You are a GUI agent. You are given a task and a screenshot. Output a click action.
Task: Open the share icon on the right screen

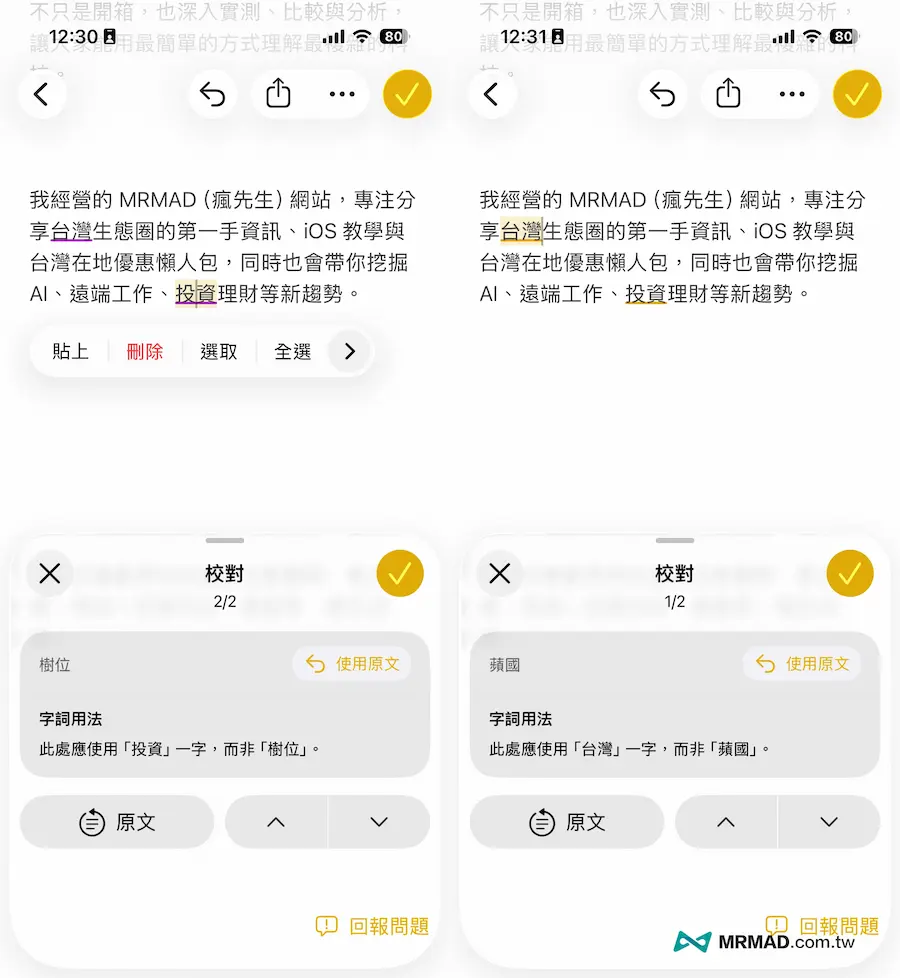727,93
